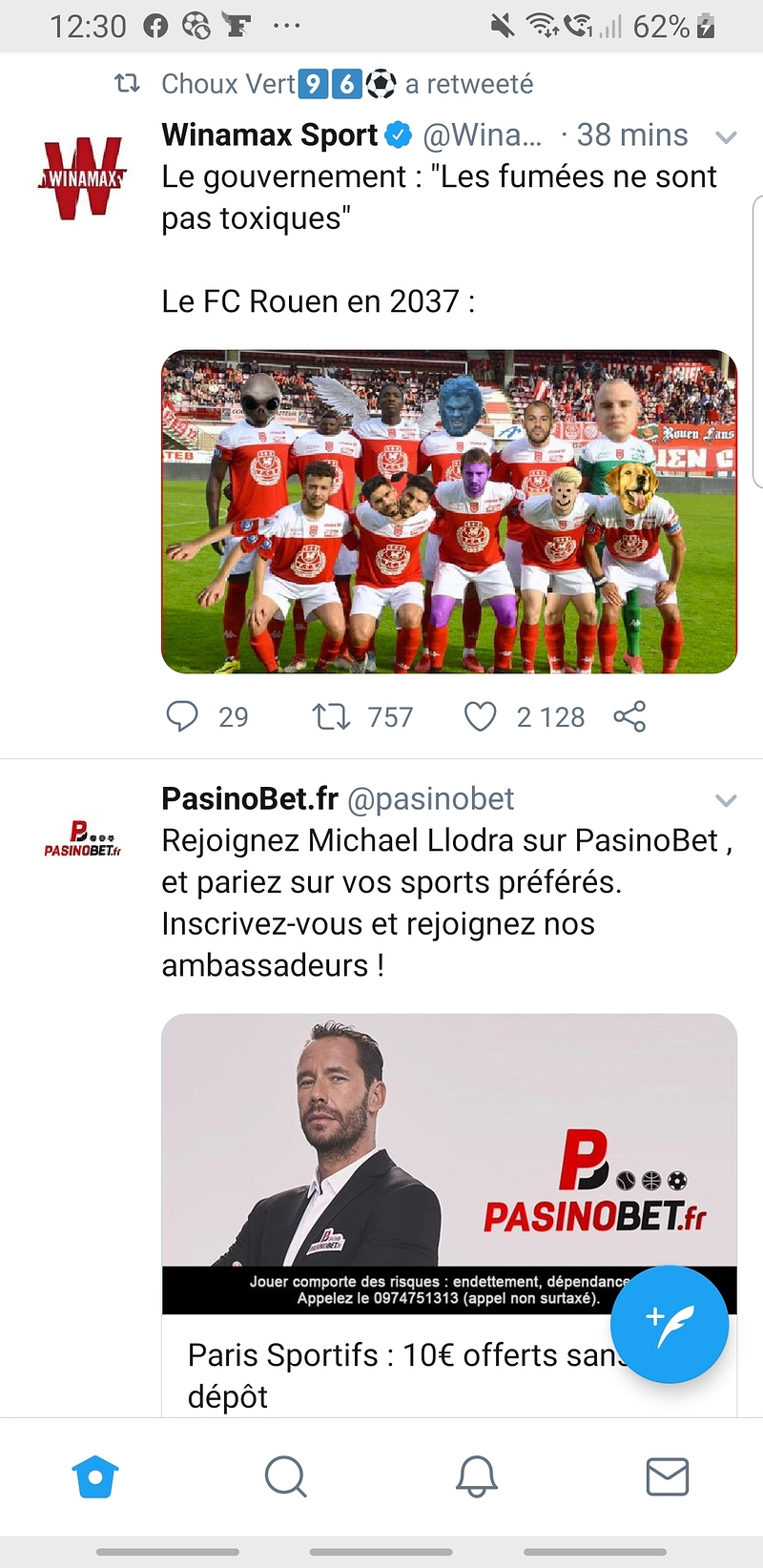Compose a new tweet
Viewport: 763px width, 1568px height.
tap(669, 1324)
